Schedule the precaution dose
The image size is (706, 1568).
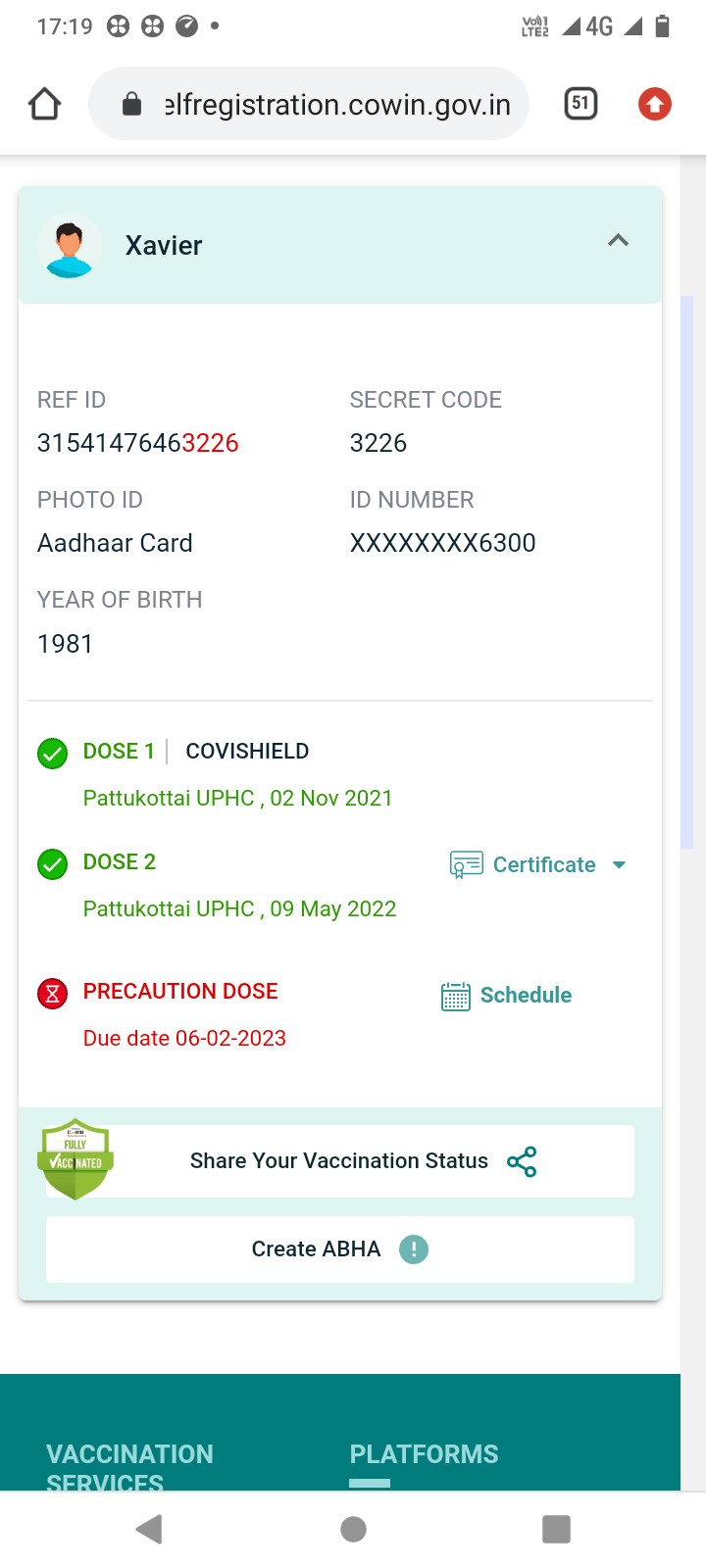pos(507,996)
